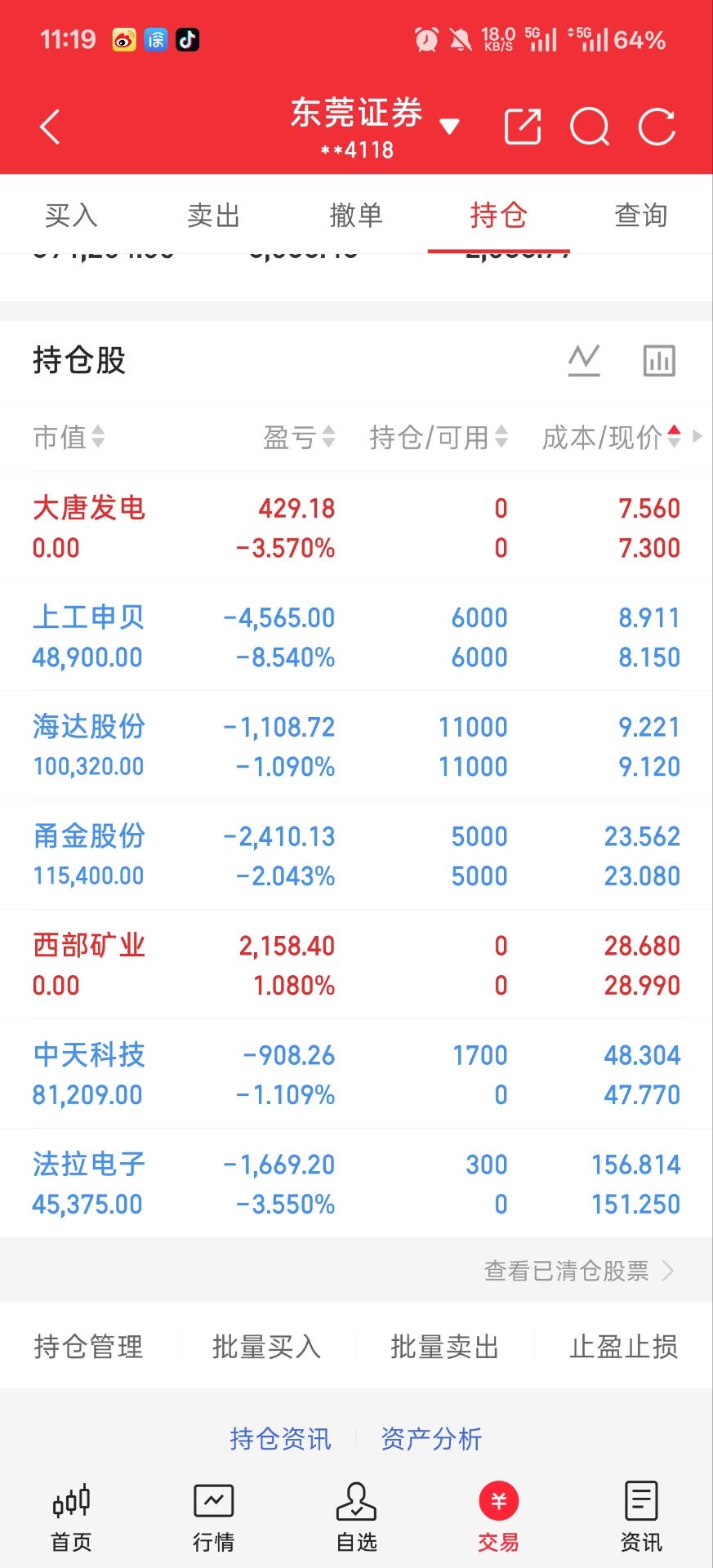The image size is (713, 1568).
Task: Open the line chart view icon
Action: pos(584,360)
